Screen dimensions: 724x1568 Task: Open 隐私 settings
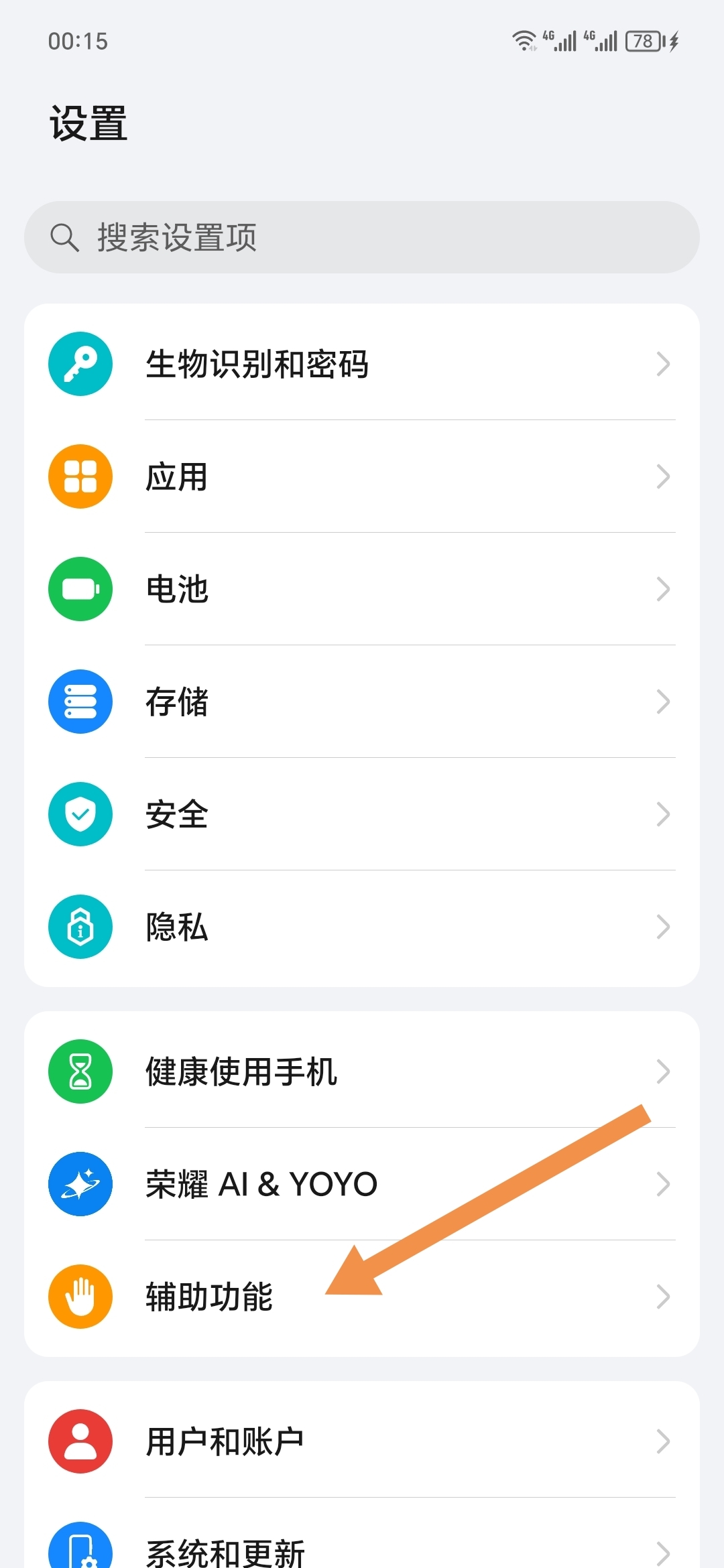coord(362,927)
